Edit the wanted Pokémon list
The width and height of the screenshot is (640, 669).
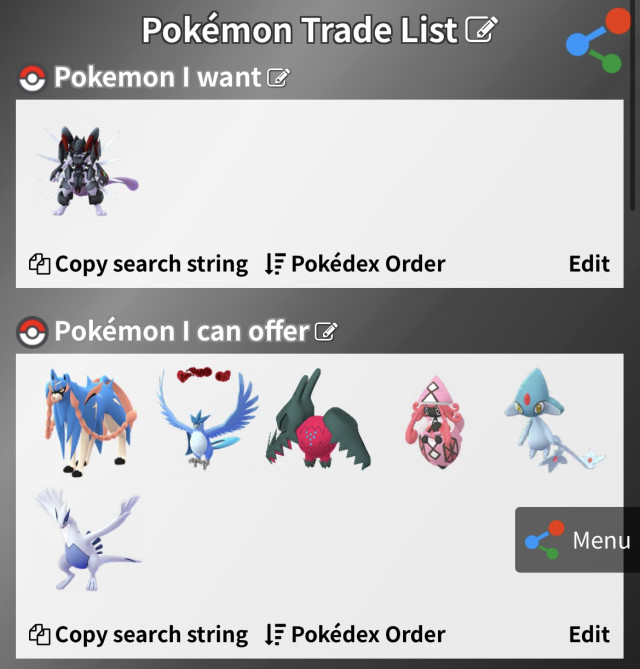click(589, 264)
